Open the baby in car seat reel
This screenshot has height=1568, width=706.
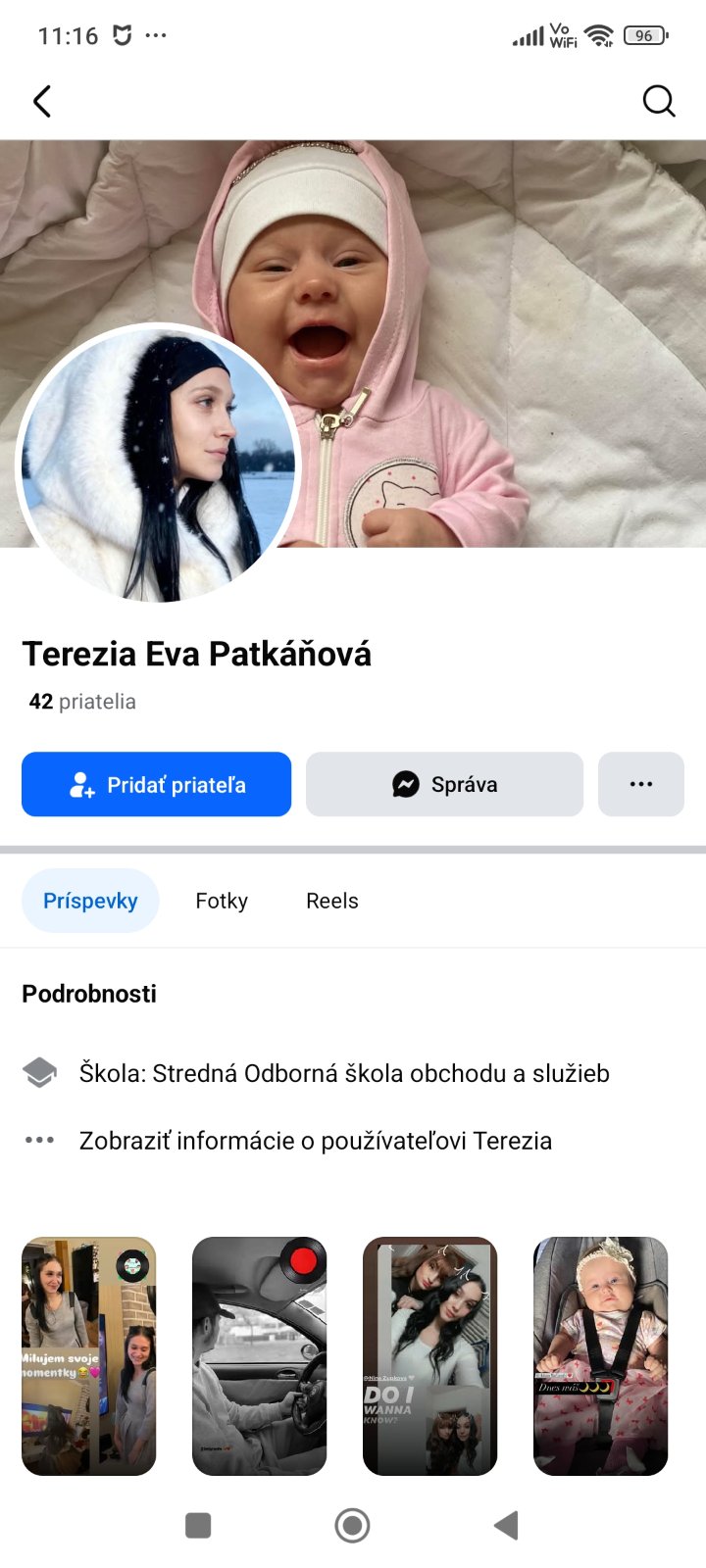point(600,1356)
